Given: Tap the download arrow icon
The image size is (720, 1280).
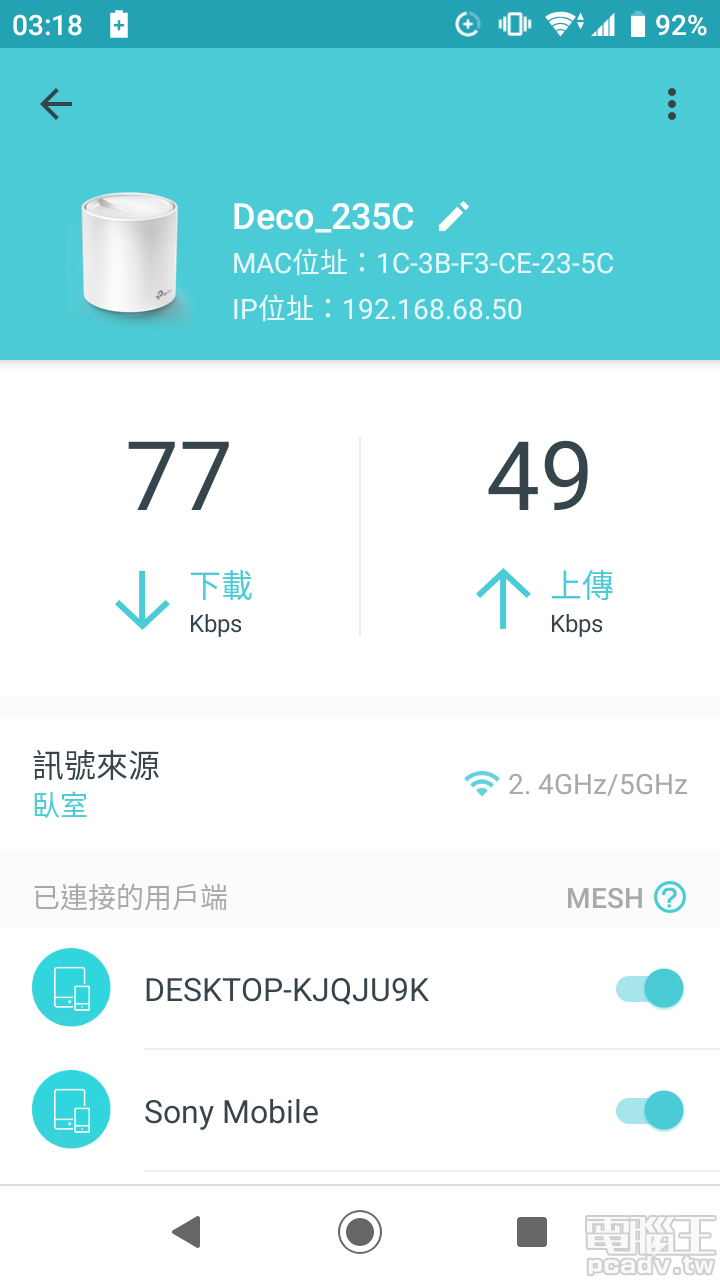Looking at the screenshot, I should coord(142,601).
